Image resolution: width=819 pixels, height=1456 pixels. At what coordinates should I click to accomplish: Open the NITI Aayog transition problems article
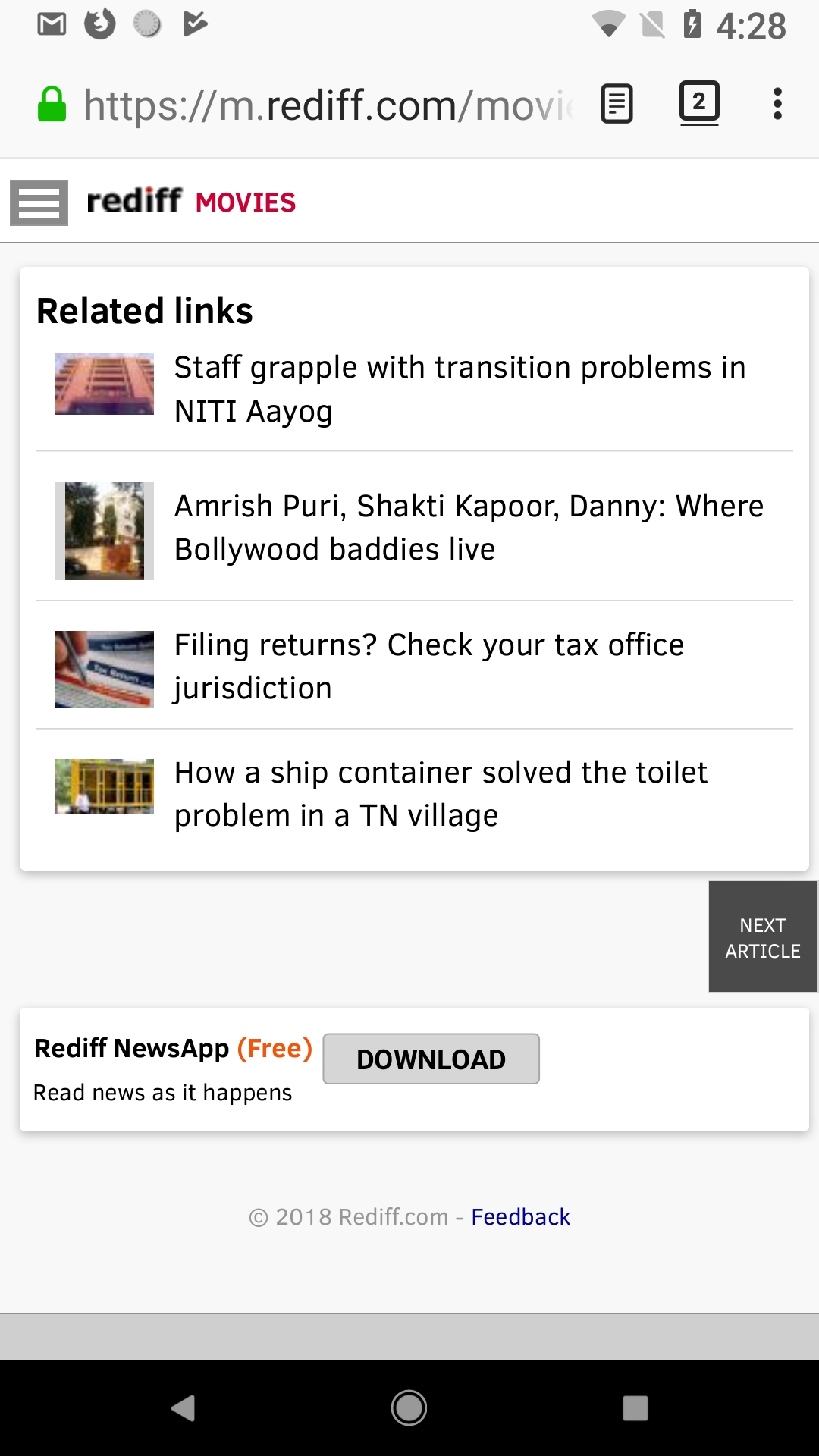pyautogui.click(x=460, y=388)
